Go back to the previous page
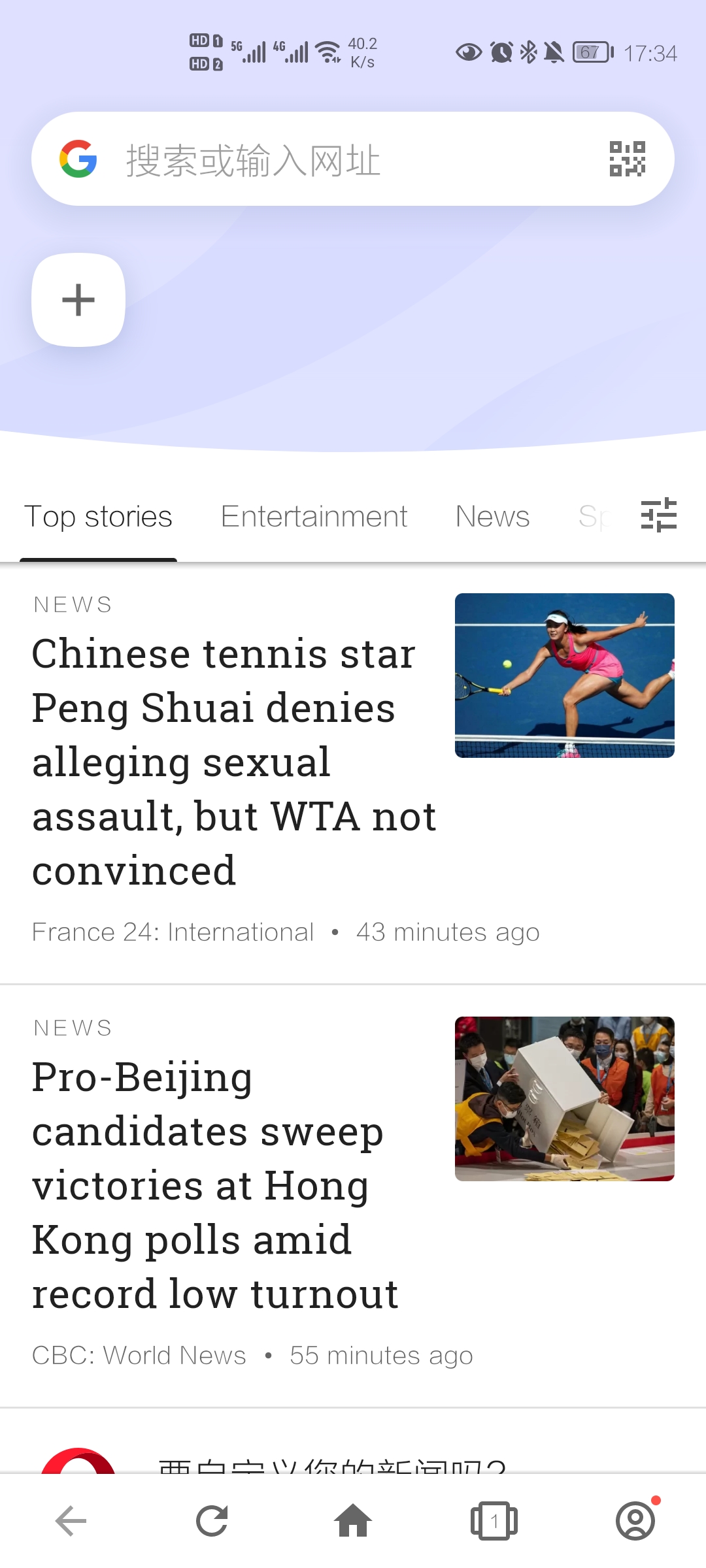 (71, 1521)
